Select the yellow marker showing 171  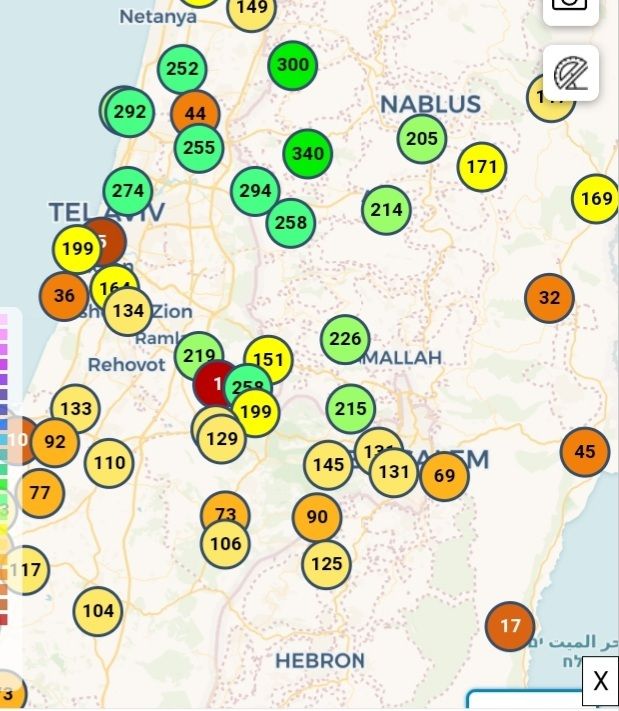click(482, 166)
